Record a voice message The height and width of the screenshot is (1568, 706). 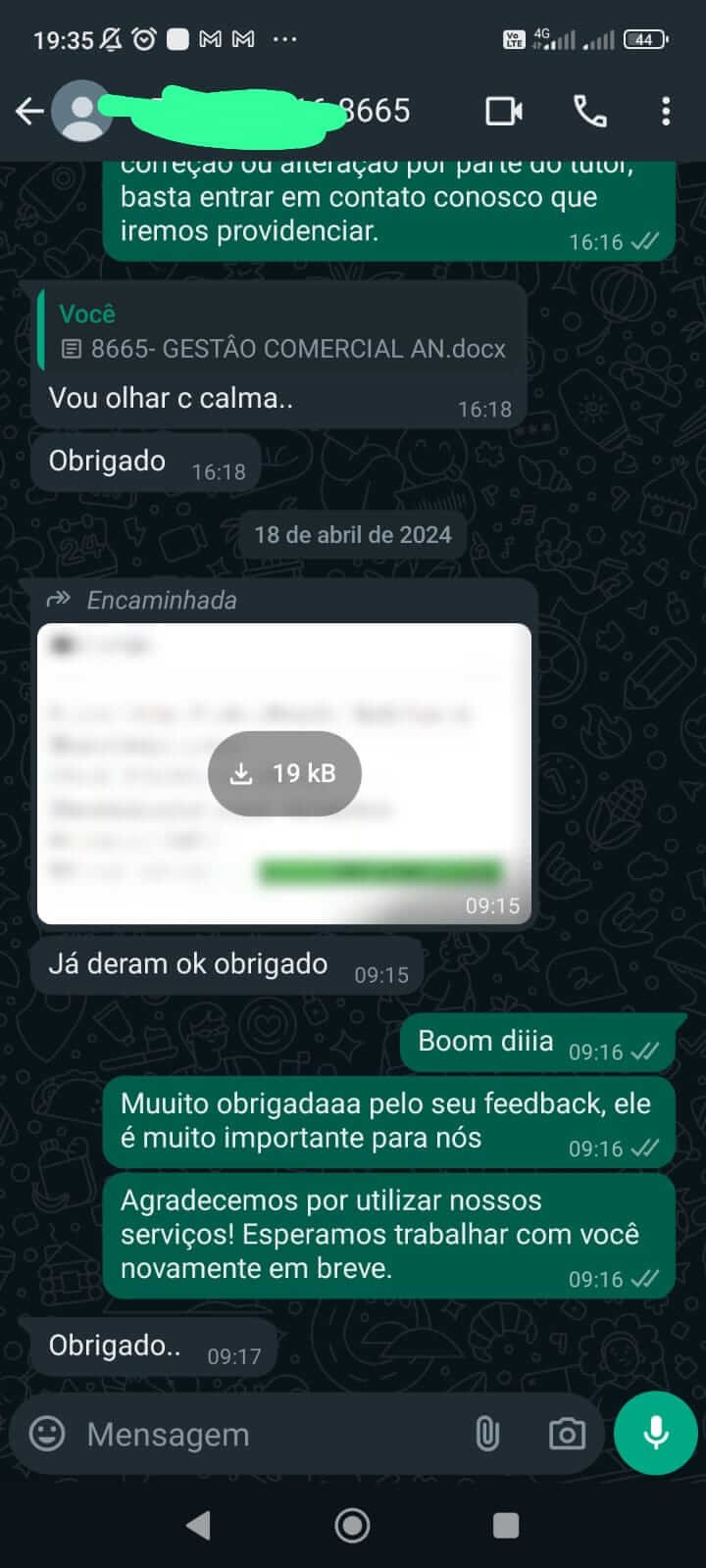(656, 1433)
